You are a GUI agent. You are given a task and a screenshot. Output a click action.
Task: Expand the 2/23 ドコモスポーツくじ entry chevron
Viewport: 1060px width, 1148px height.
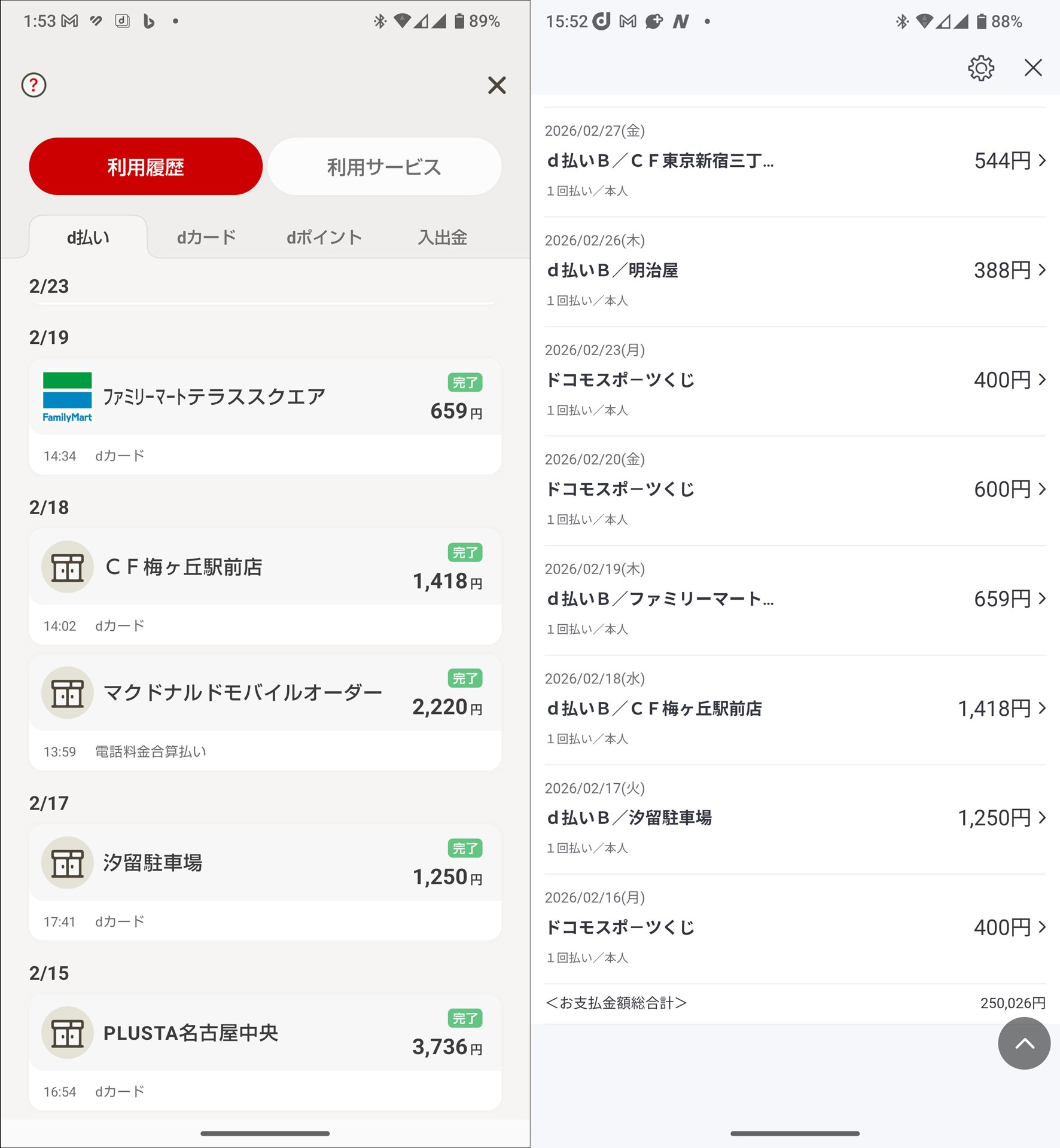1042,380
